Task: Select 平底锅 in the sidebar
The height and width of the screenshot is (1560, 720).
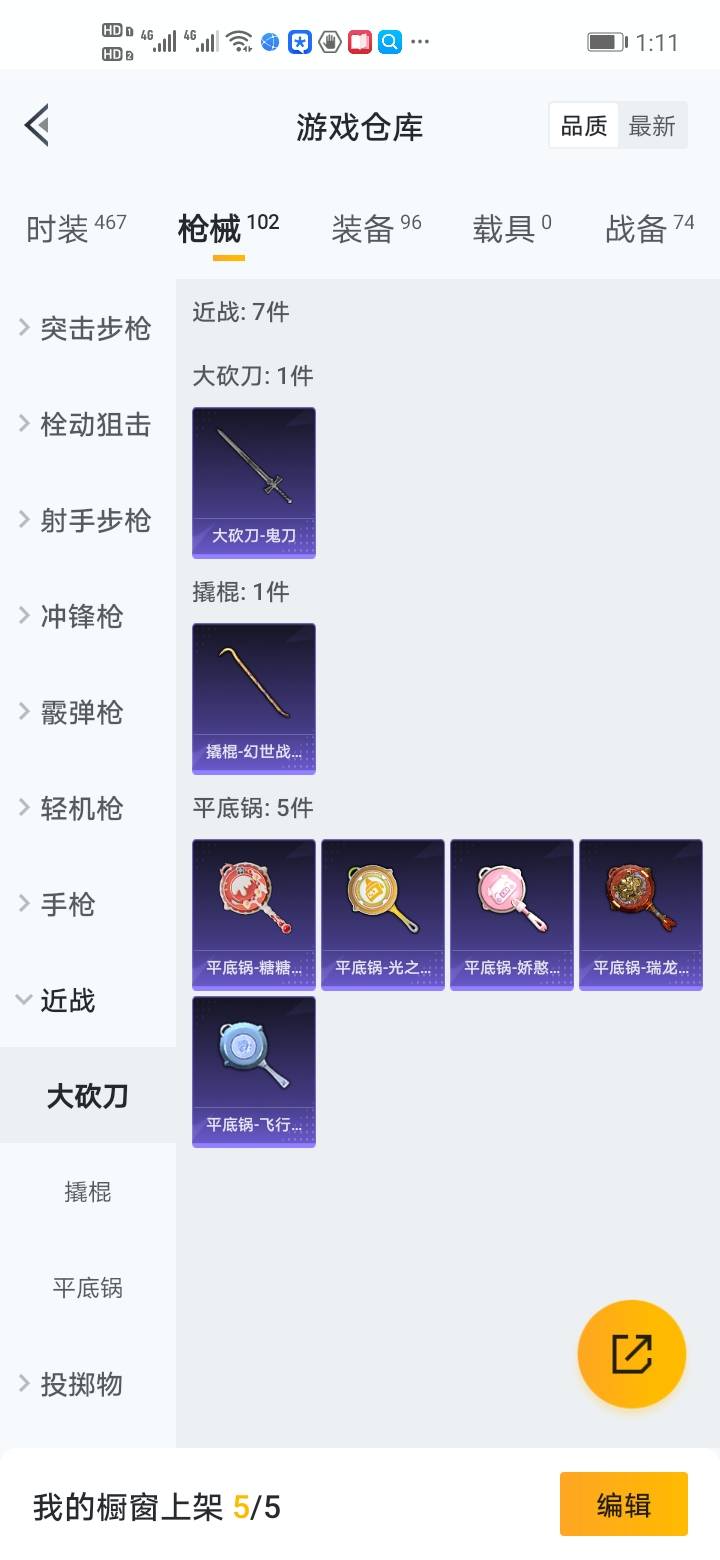Action: coord(87,1288)
